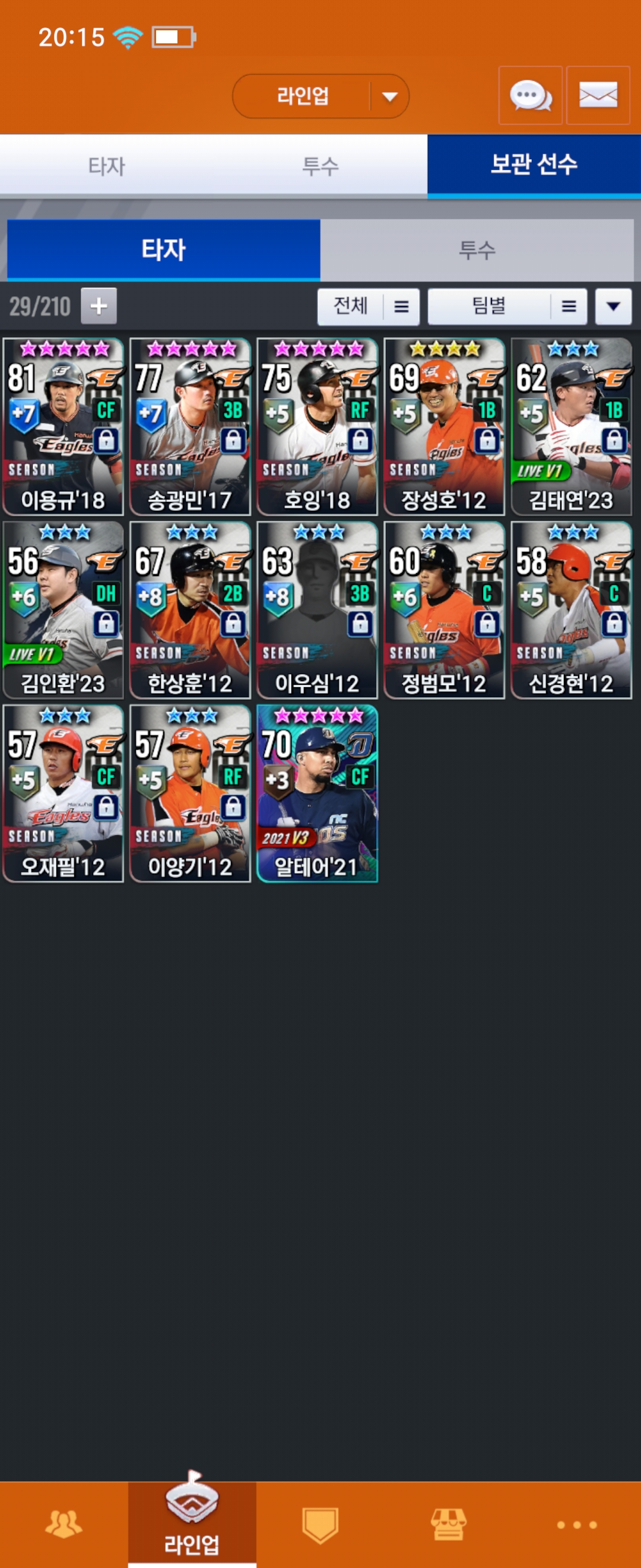Open the 라인업 dropdown at top
Image resolution: width=641 pixels, height=1568 pixels.
(x=320, y=96)
